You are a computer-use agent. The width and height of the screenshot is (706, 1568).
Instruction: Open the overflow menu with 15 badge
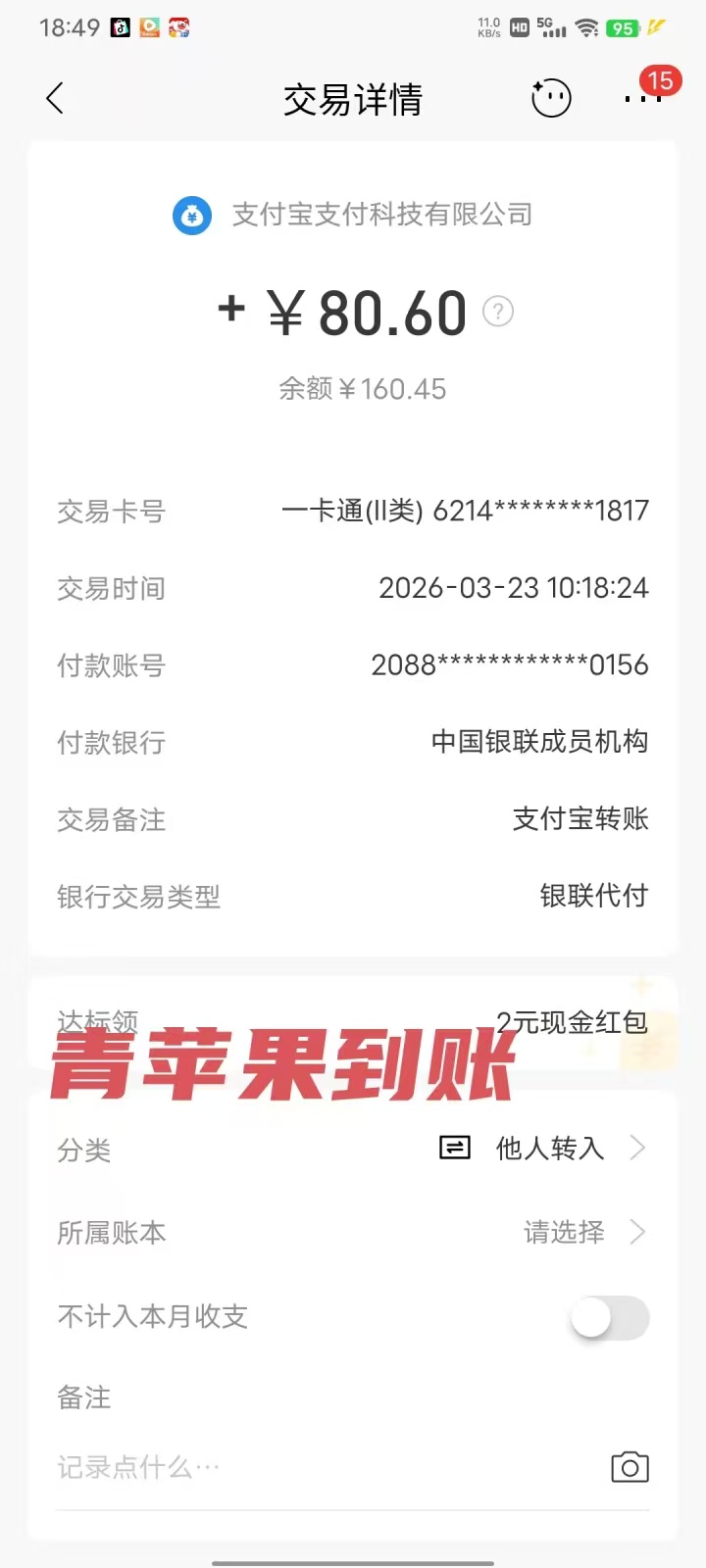tap(642, 98)
